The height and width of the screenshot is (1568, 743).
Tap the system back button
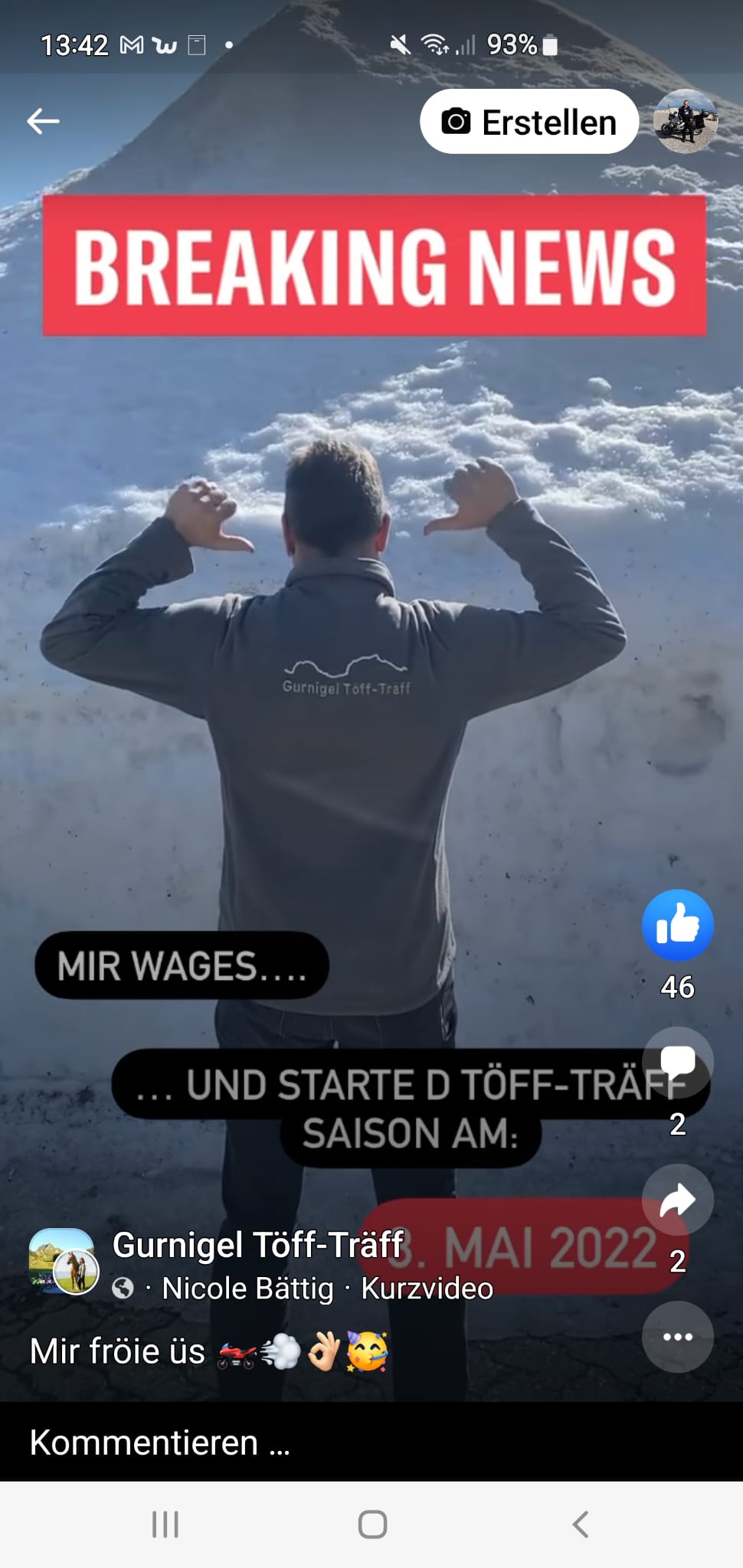tap(580, 1524)
